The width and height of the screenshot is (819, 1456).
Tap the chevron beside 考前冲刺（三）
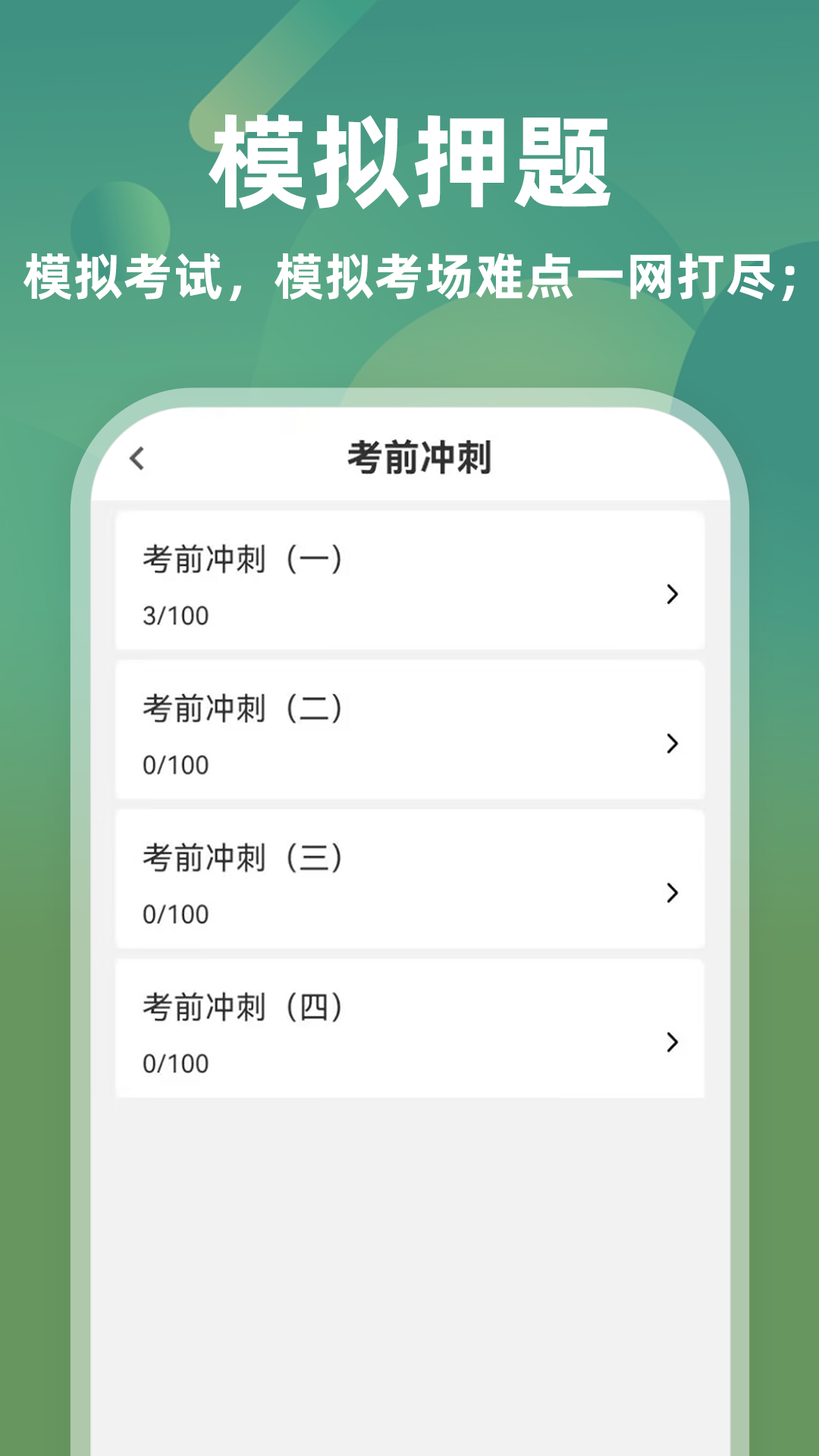pos(672,895)
